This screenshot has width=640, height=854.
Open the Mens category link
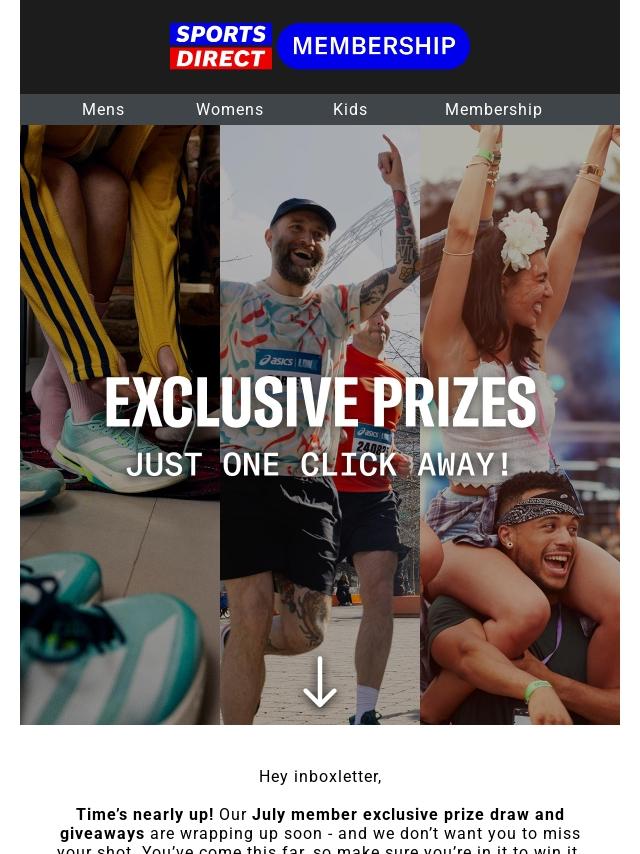pyautogui.click(x=103, y=110)
